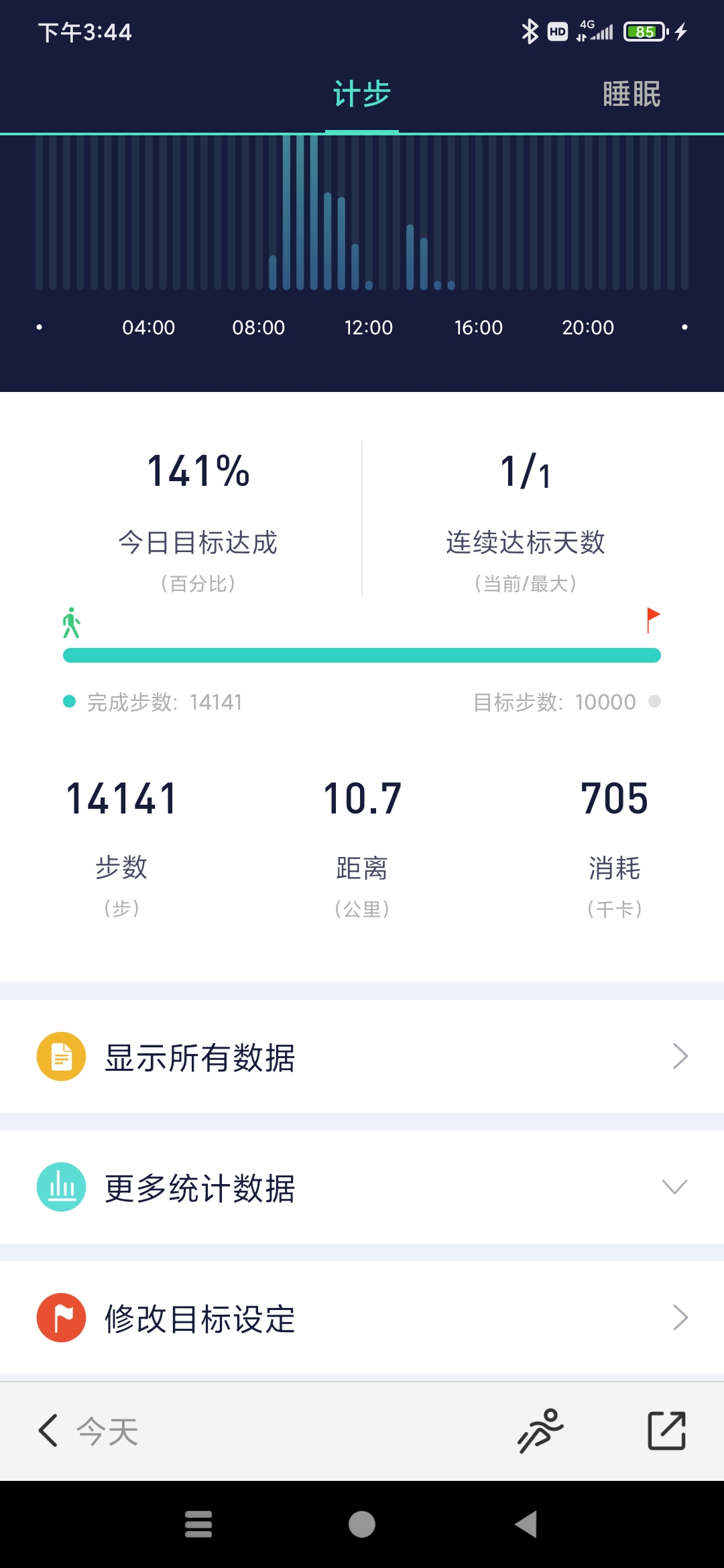Switch to the 睡眠 tab
Viewport: 724px width, 1568px height.
[631, 94]
